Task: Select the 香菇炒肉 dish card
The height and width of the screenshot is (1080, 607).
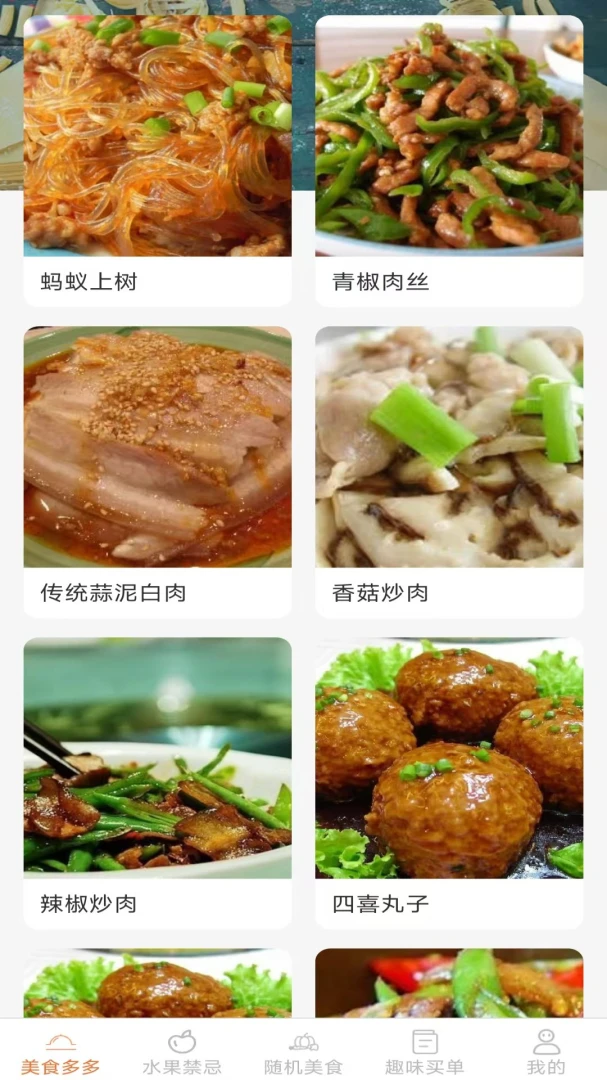Action: [x=449, y=472]
